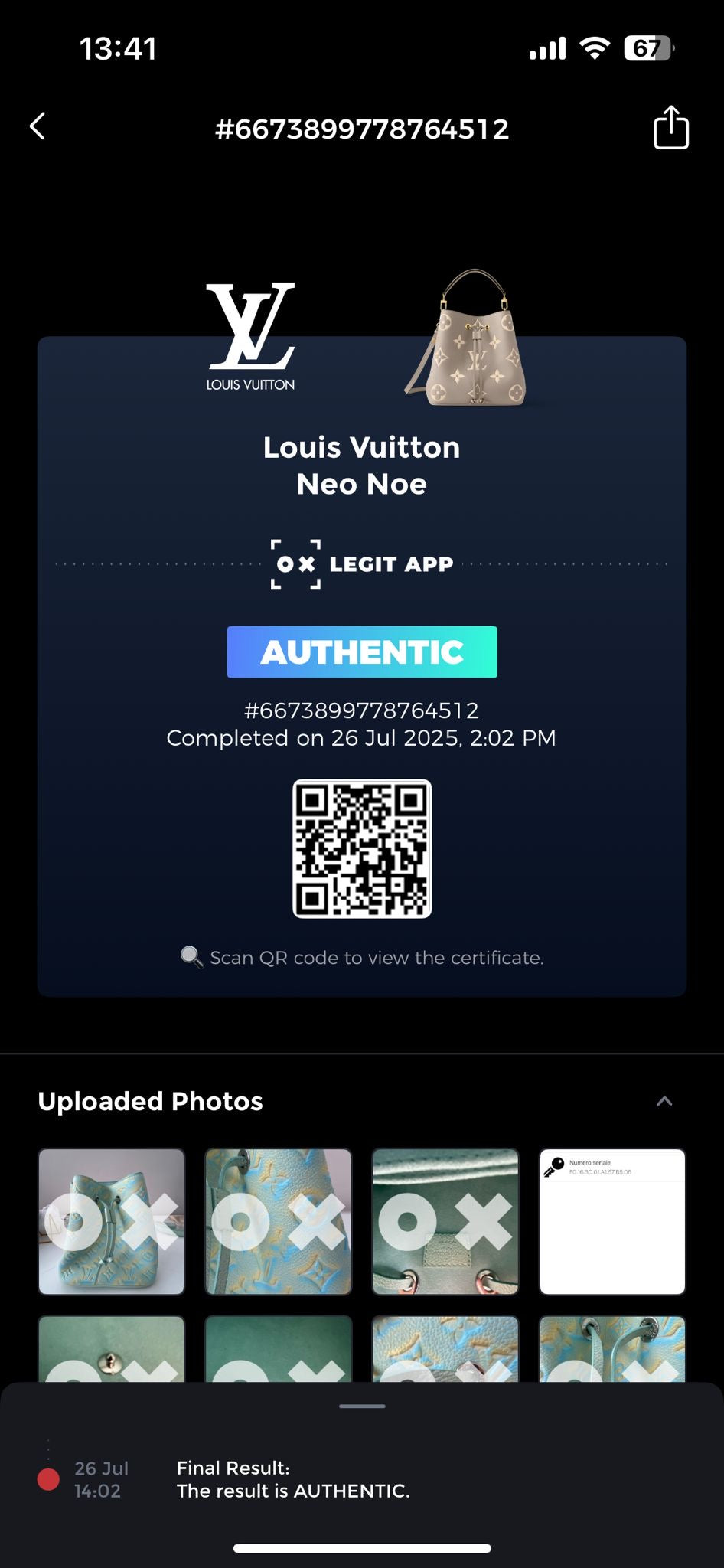The width and height of the screenshot is (724, 1568).
Task: Tap the red timeline status dot
Action: 47,1478
